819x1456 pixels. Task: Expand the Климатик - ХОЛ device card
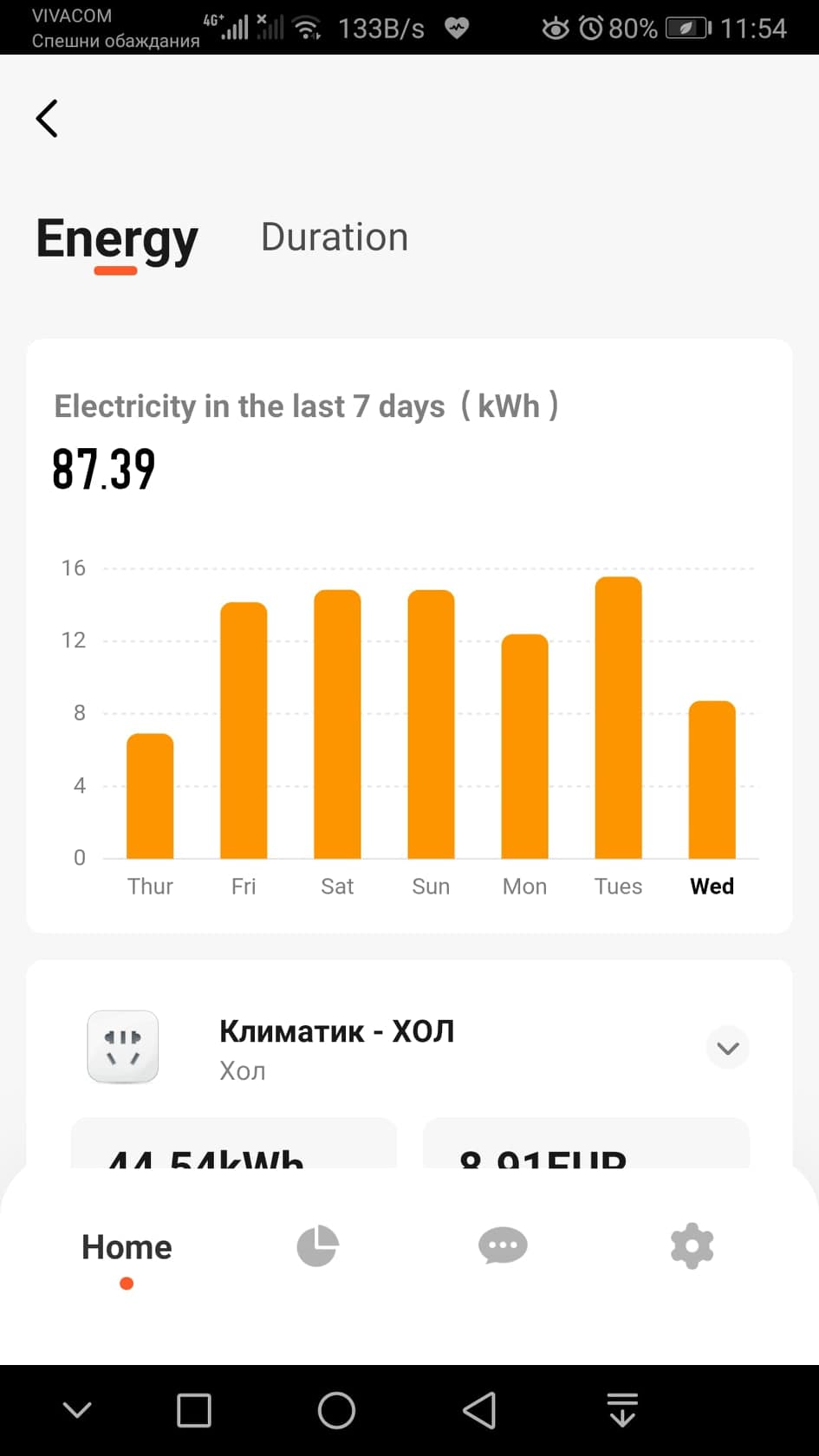pos(727,1048)
